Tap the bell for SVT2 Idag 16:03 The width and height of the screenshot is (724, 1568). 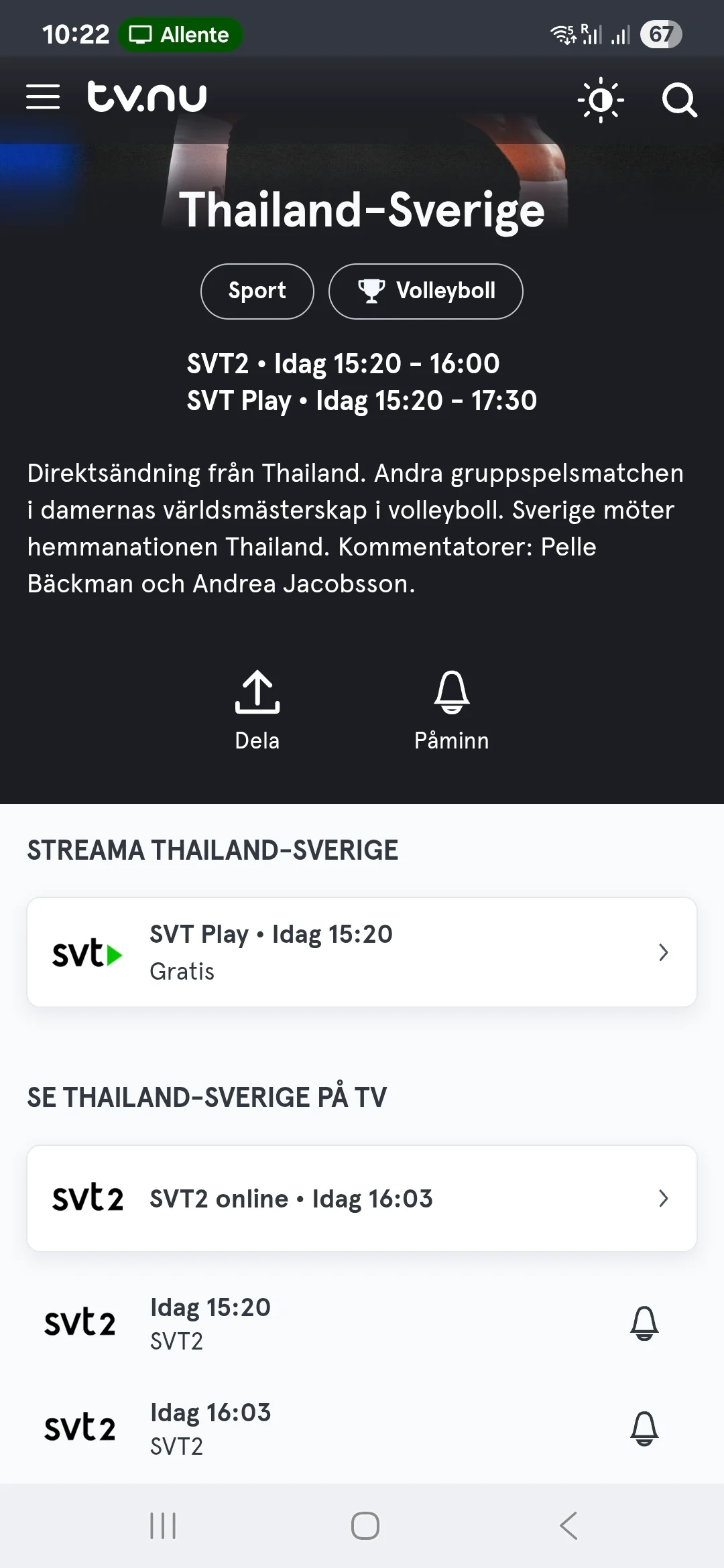pos(644,1429)
